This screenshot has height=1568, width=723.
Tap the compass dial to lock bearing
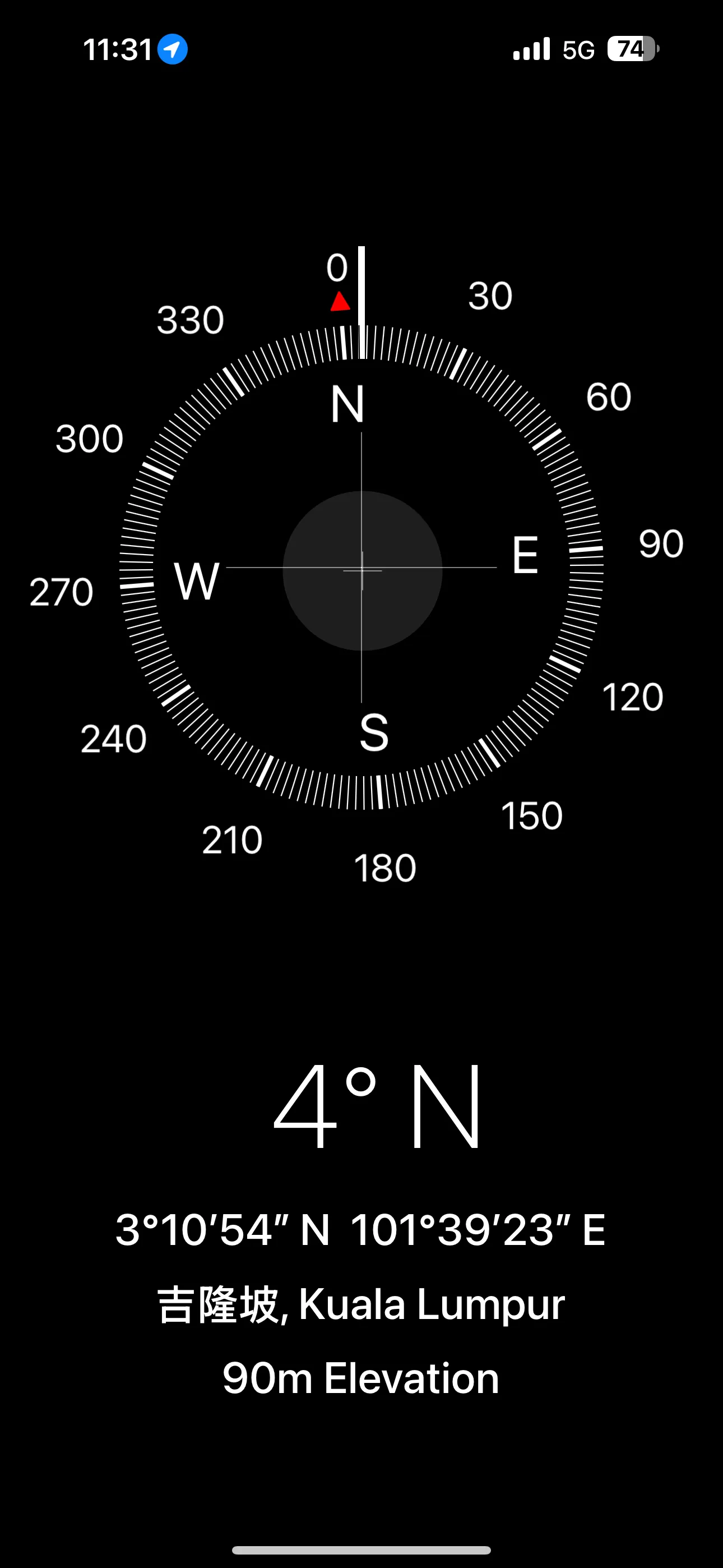[x=361, y=570]
